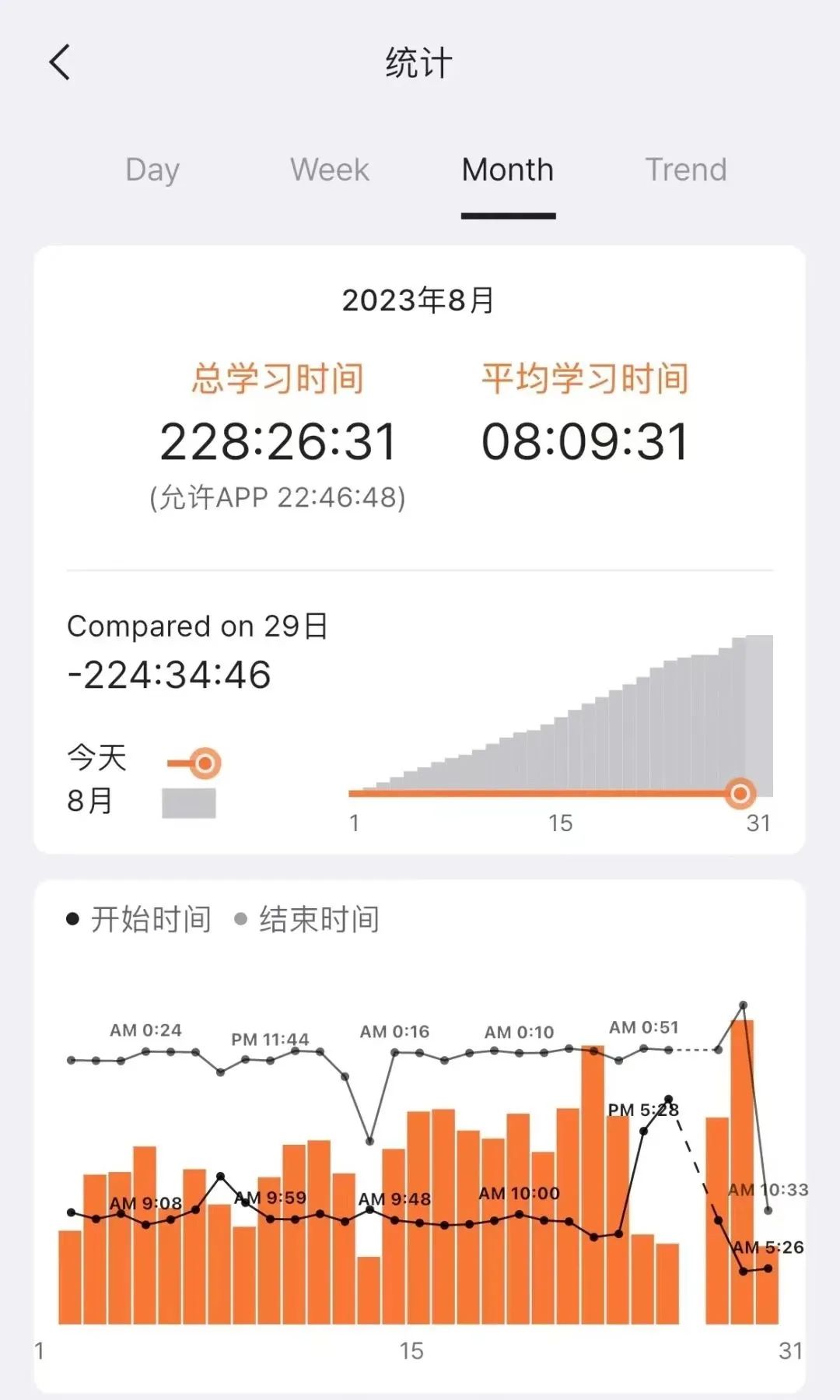
Task: Switch to the Week tab
Action: click(330, 170)
